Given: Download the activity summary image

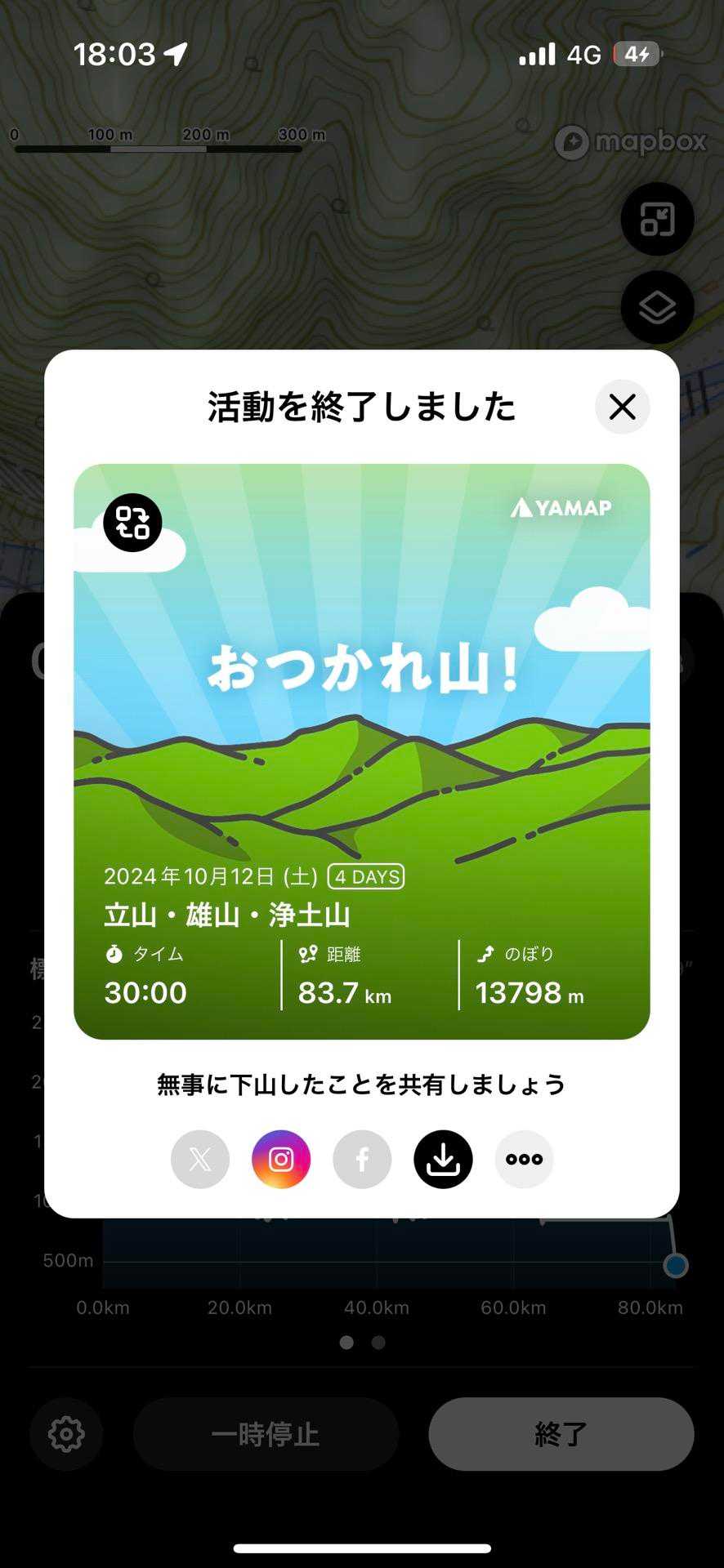Looking at the screenshot, I should (x=443, y=1159).
